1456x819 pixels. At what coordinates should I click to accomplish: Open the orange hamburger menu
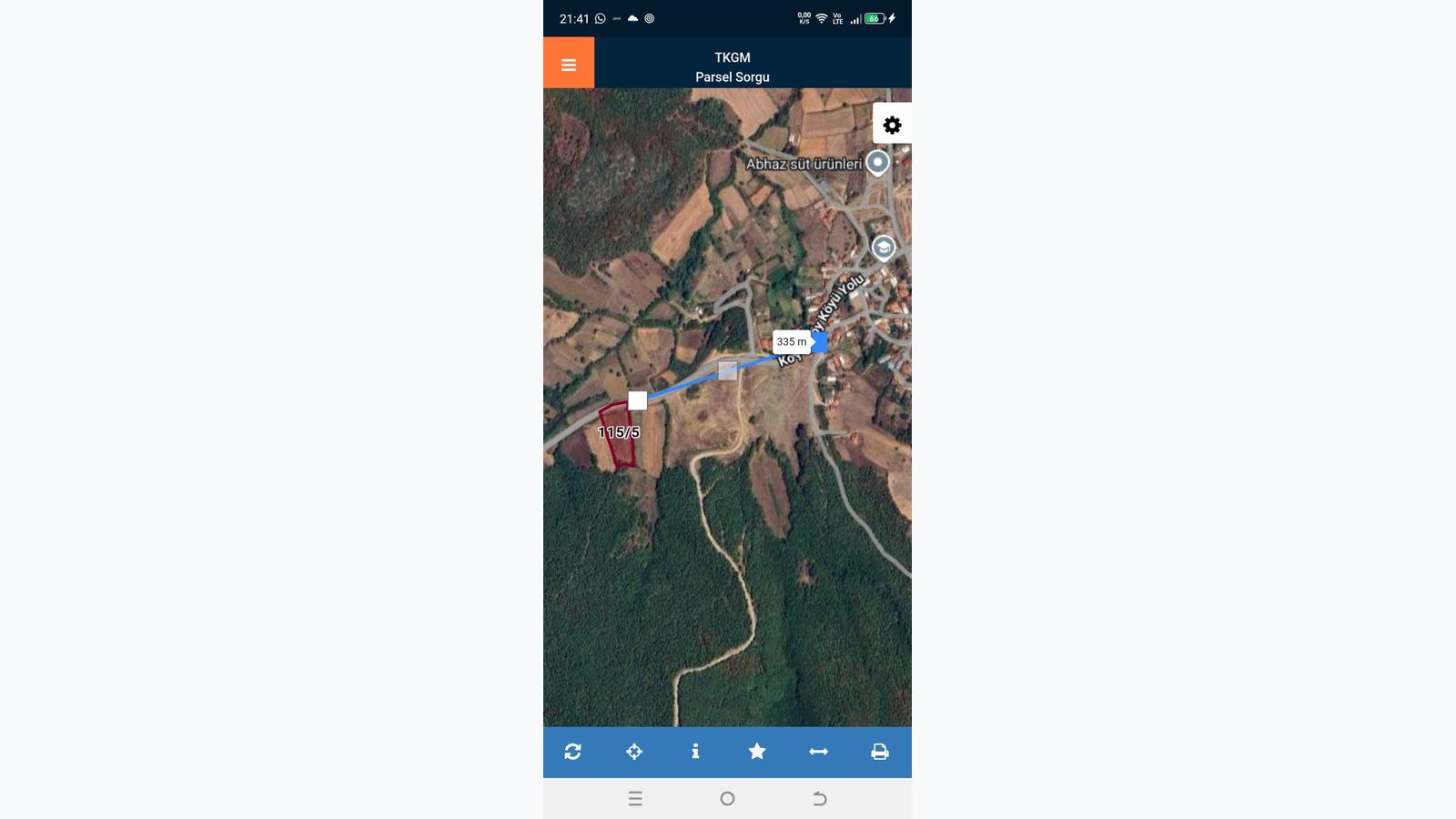coord(569,64)
